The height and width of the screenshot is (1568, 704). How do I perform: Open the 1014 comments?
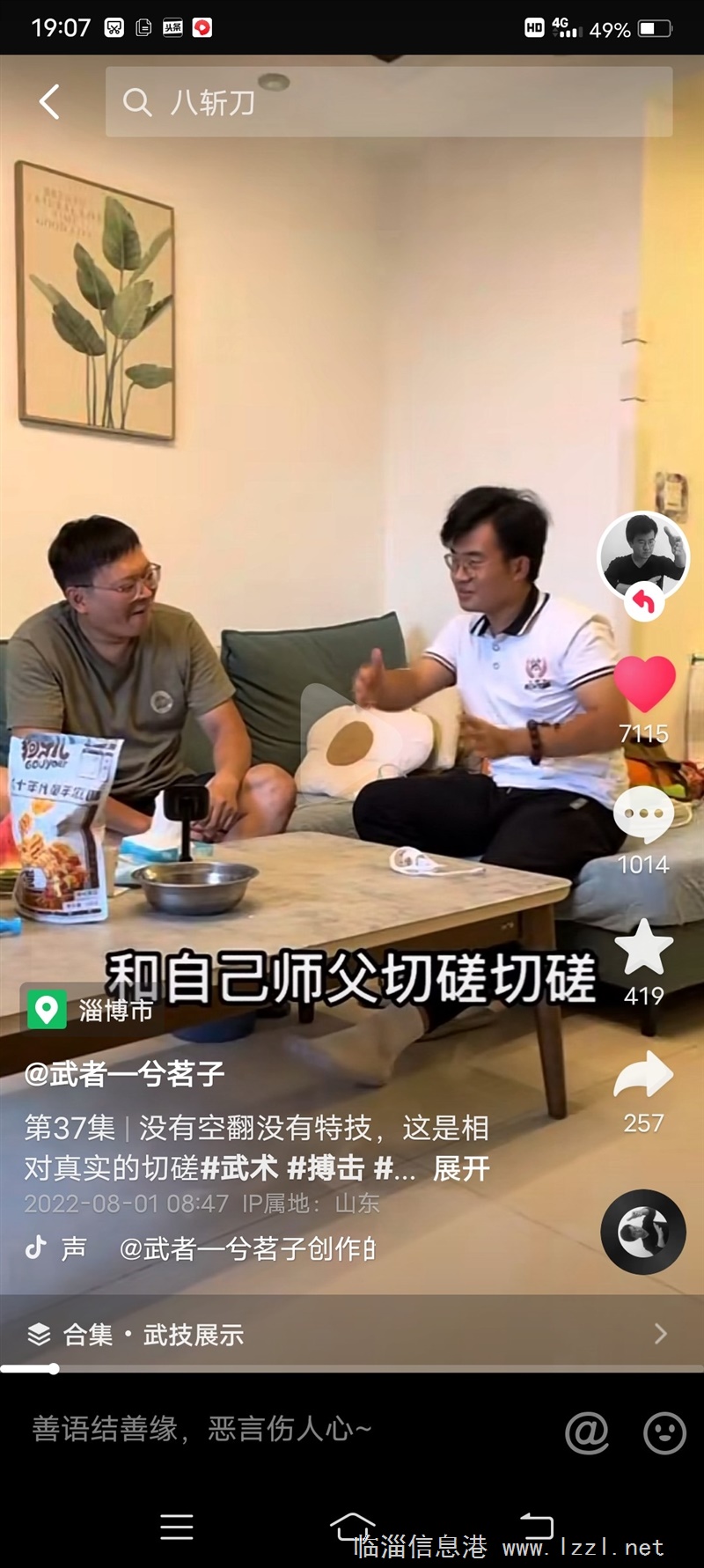click(644, 815)
